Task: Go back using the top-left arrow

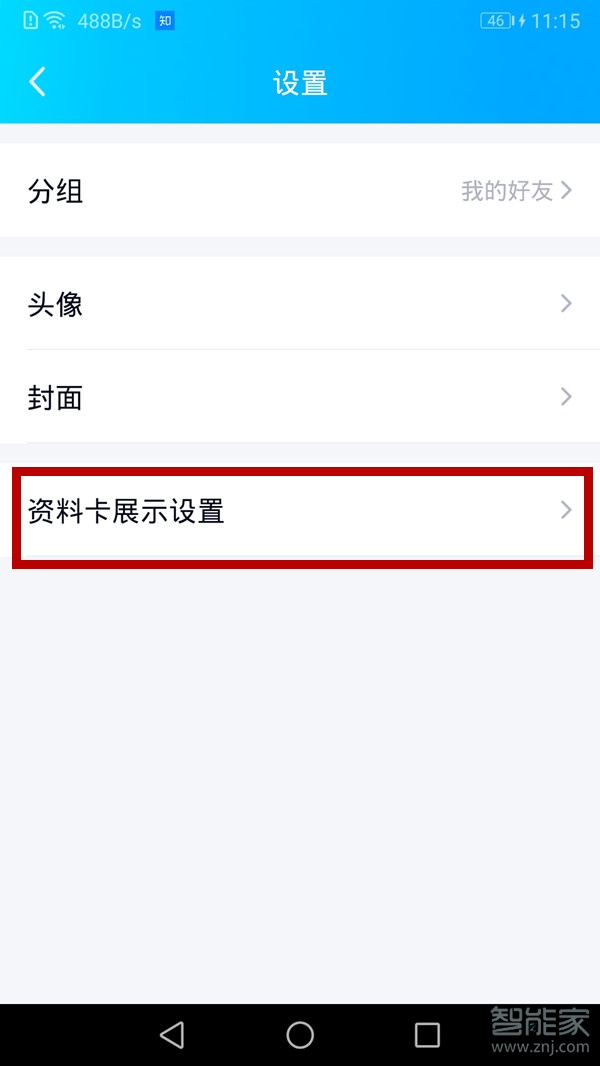Action: (38, 82)
